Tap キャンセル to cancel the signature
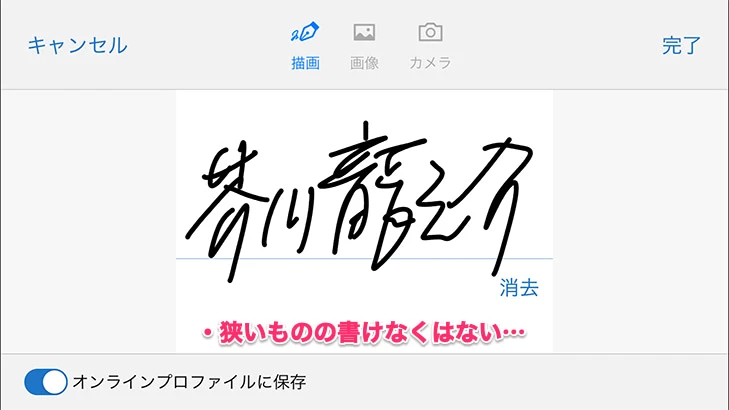 (x=77, y=45)
